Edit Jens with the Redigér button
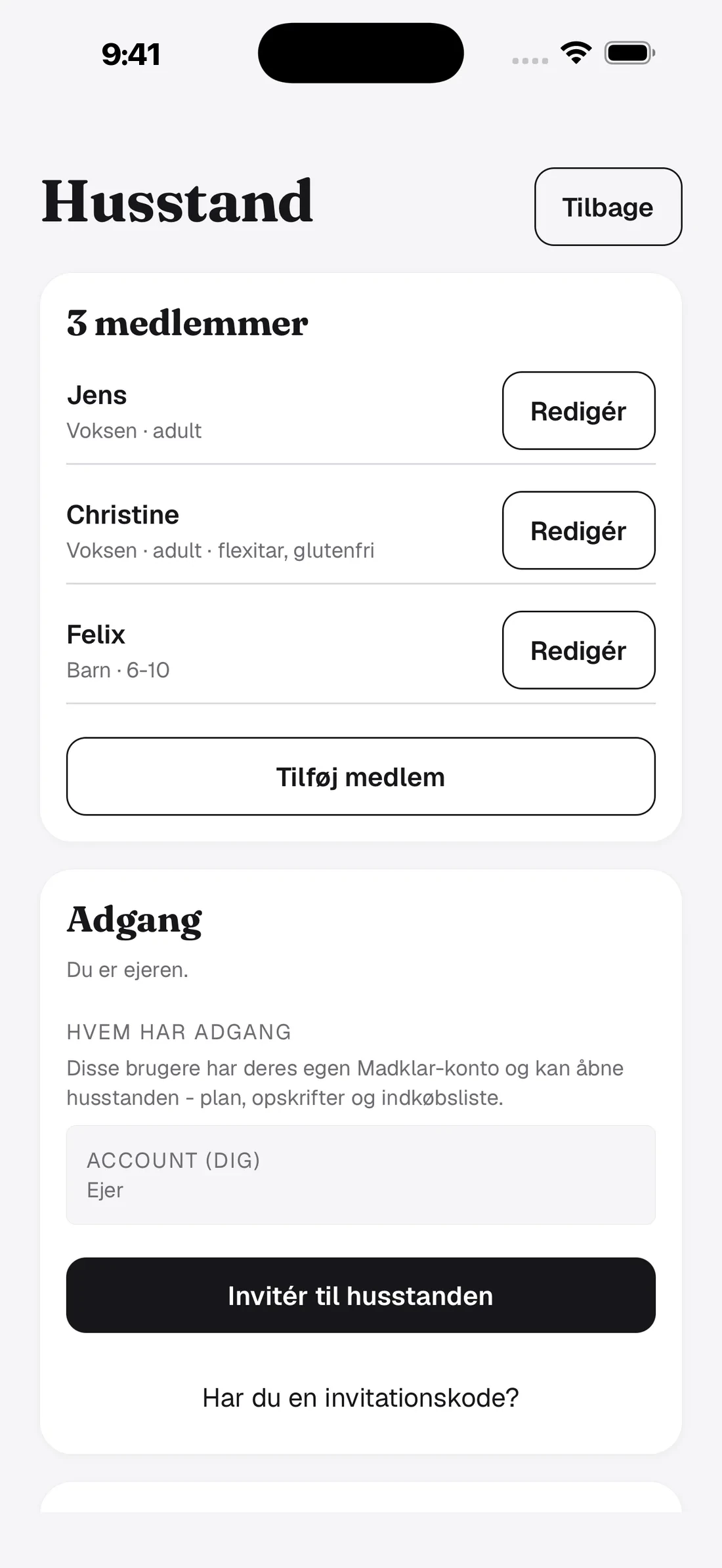Screen dimensions: 722x1568 tap(578, 411)
